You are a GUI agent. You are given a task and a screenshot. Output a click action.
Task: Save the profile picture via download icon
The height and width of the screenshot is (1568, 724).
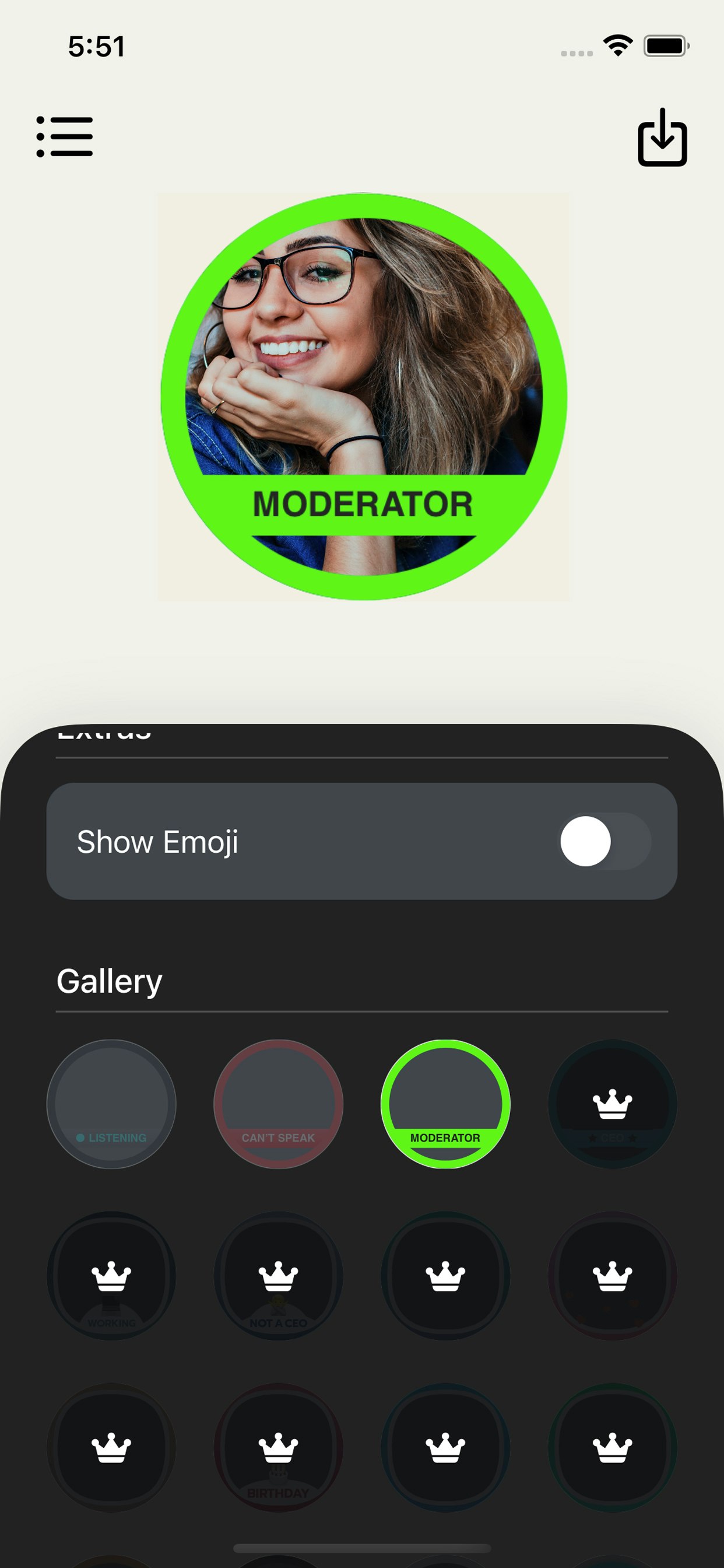[662, 138]
